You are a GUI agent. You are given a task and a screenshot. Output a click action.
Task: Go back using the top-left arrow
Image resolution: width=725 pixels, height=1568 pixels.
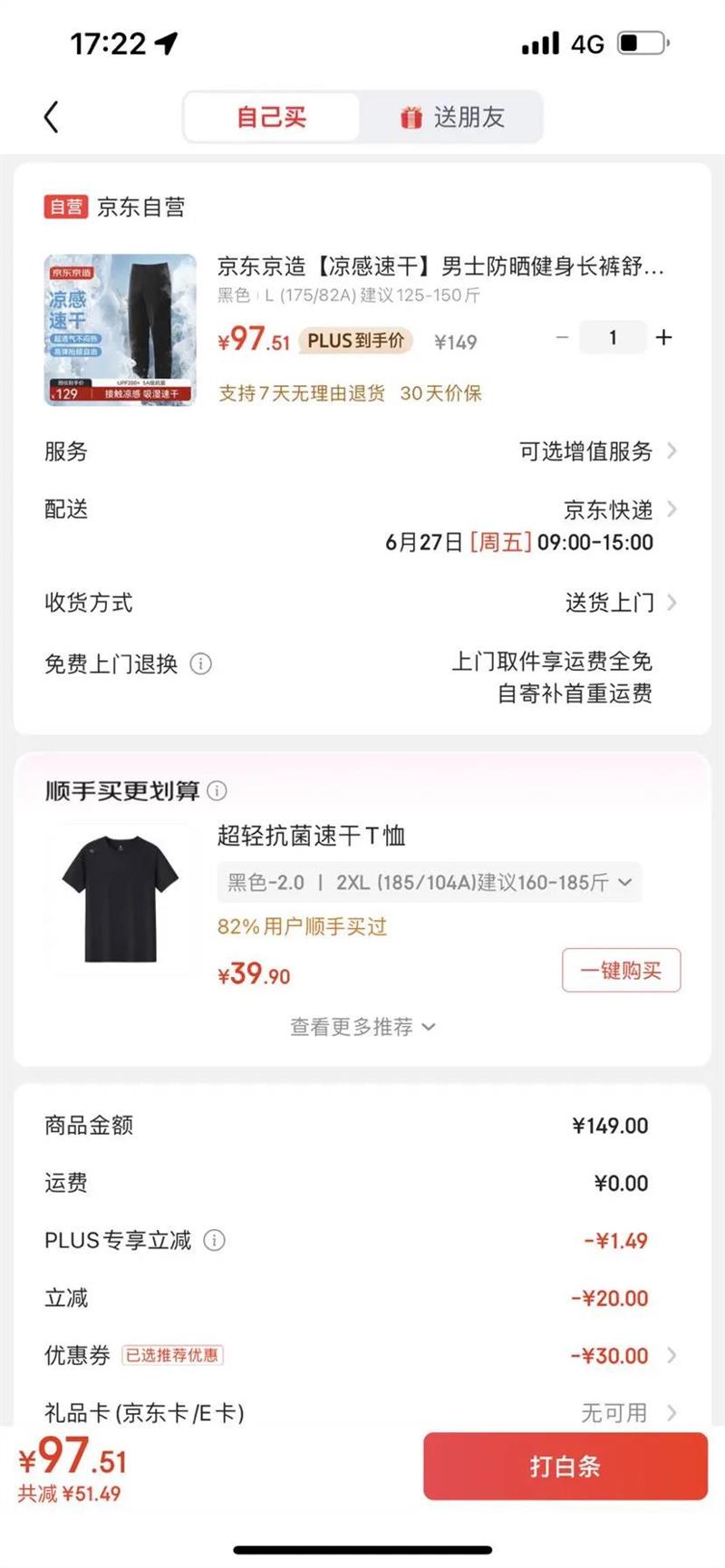coord(51,117)
